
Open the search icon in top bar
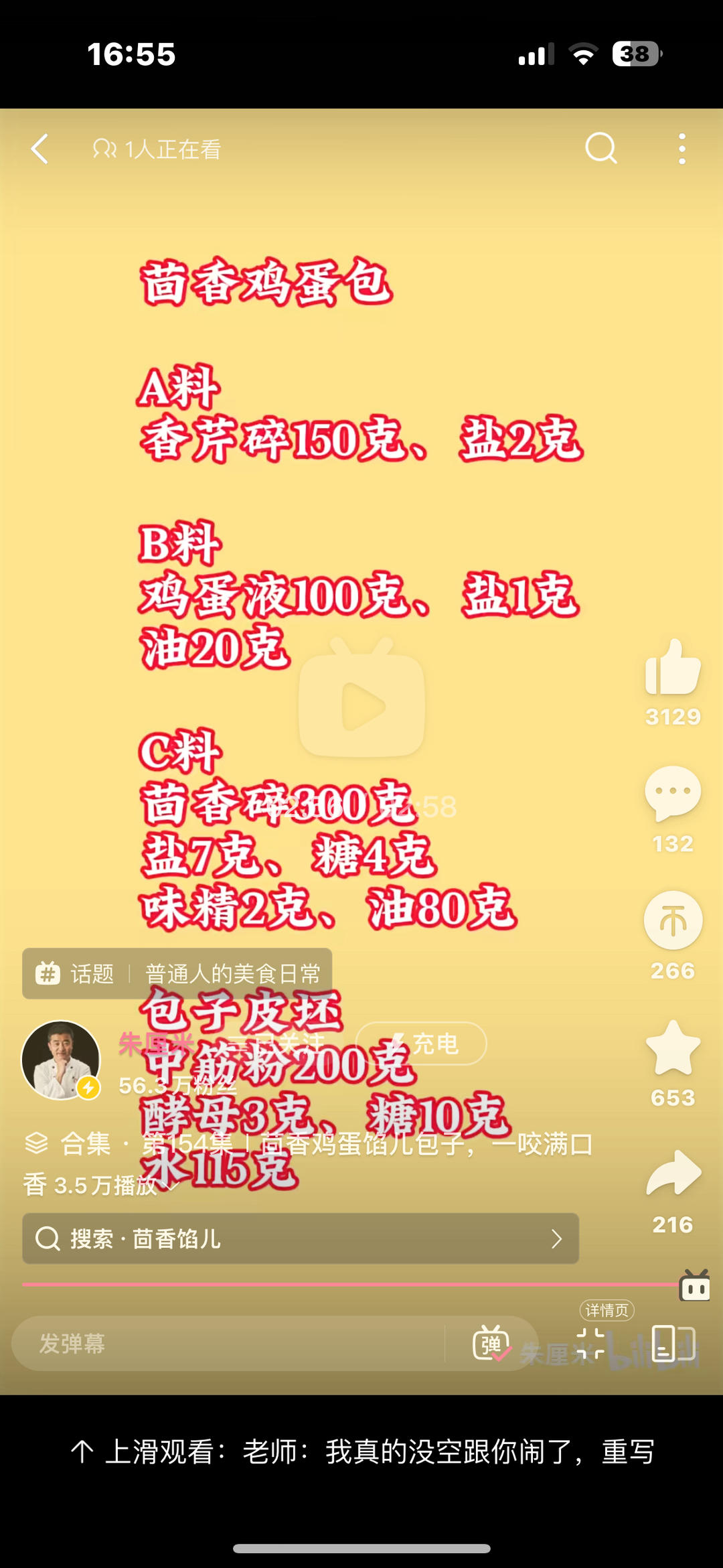(x=600, y=148)
